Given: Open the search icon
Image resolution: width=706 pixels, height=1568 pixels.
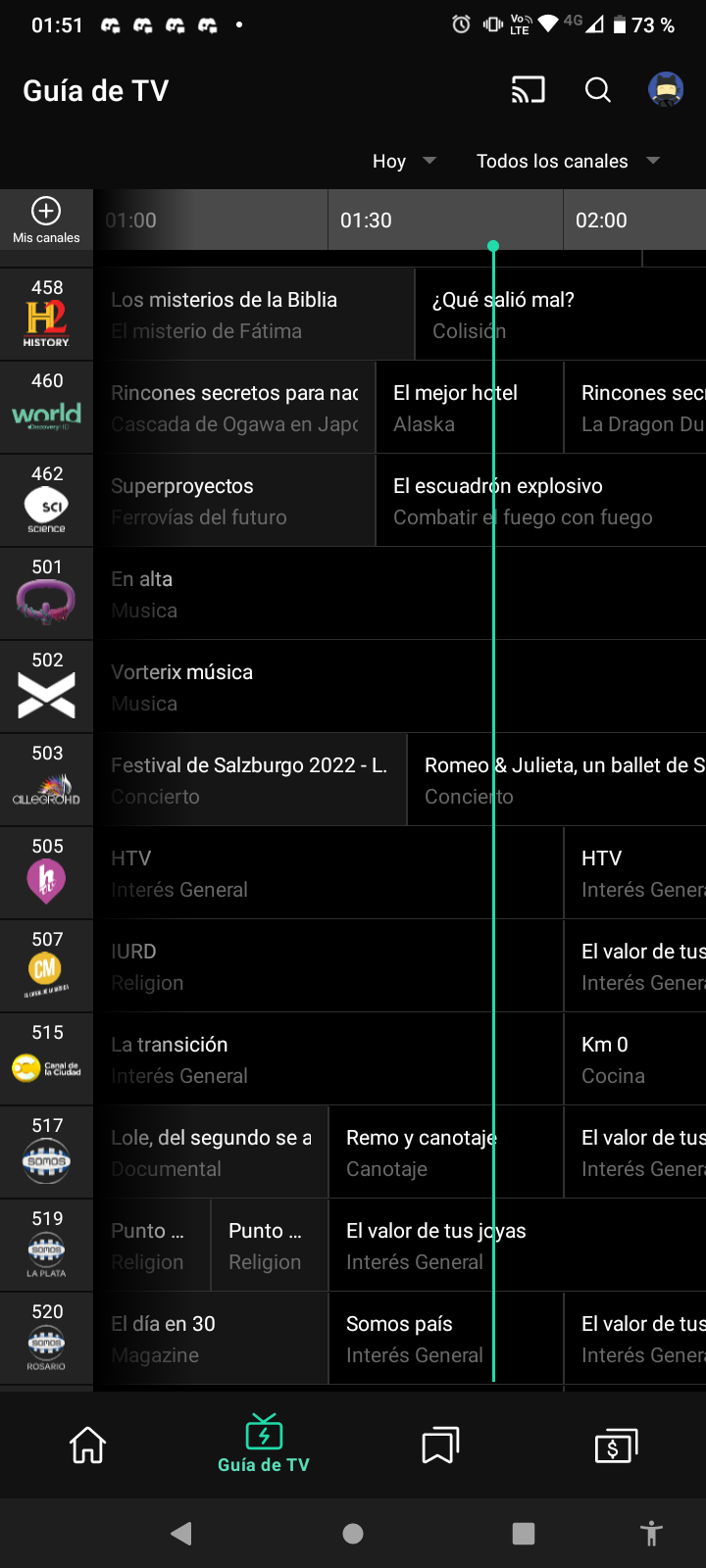Looking at the screenshot, I should [x=598, y=91].
